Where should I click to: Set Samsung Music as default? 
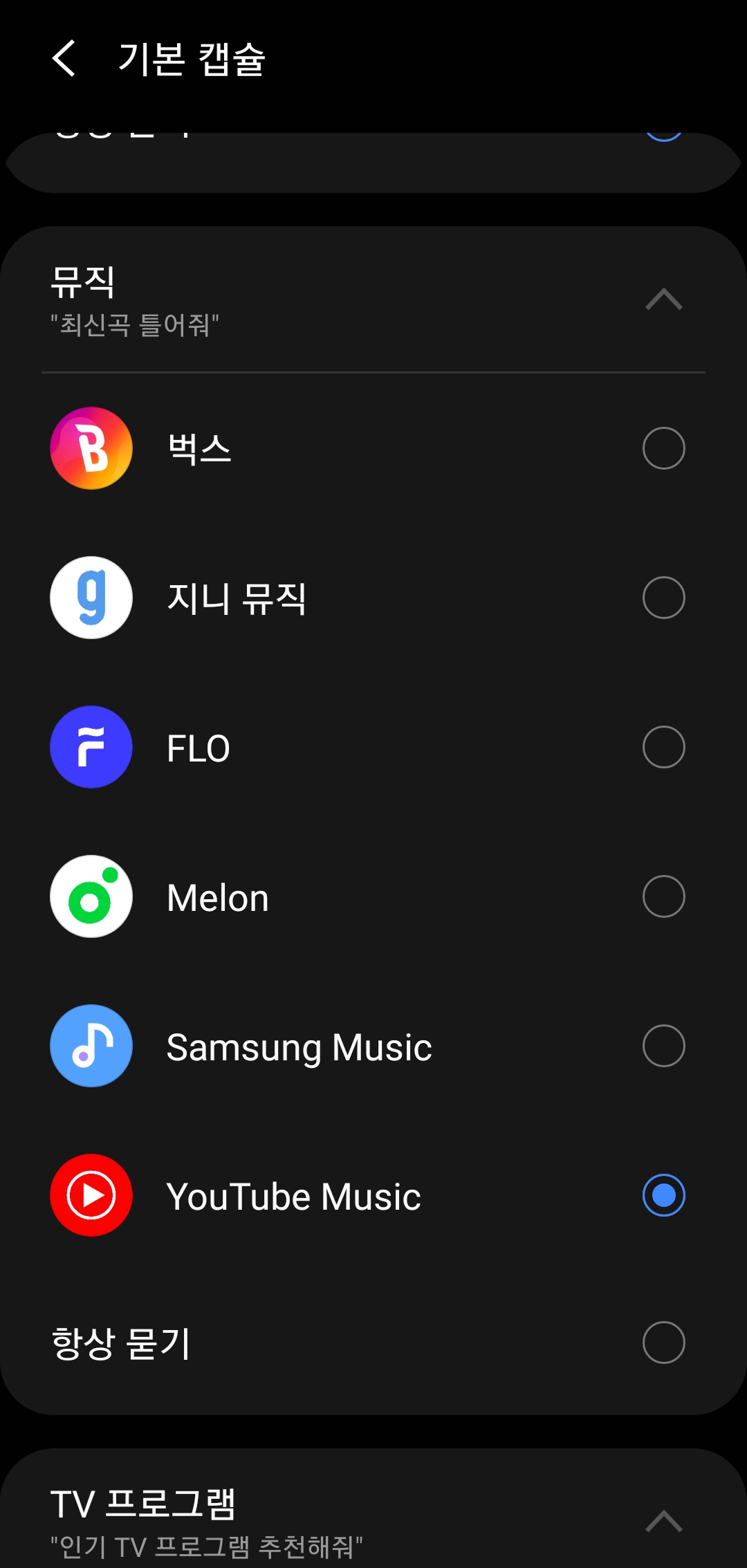coord(663,1046)
